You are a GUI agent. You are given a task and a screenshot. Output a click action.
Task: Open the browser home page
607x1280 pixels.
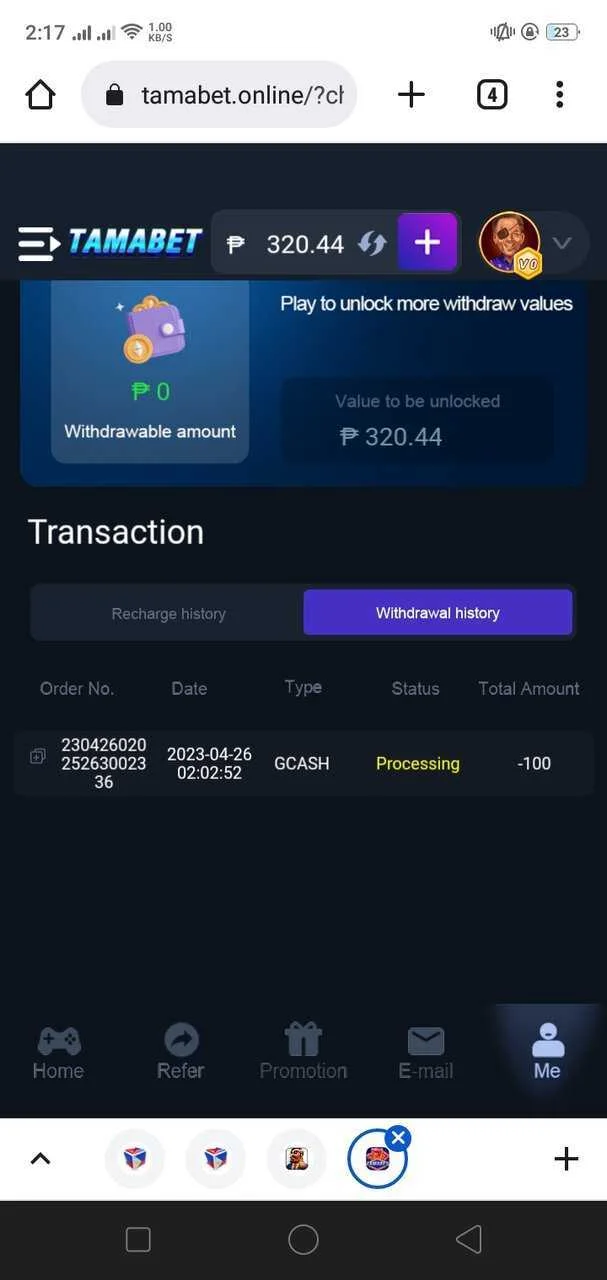point(40,95)
